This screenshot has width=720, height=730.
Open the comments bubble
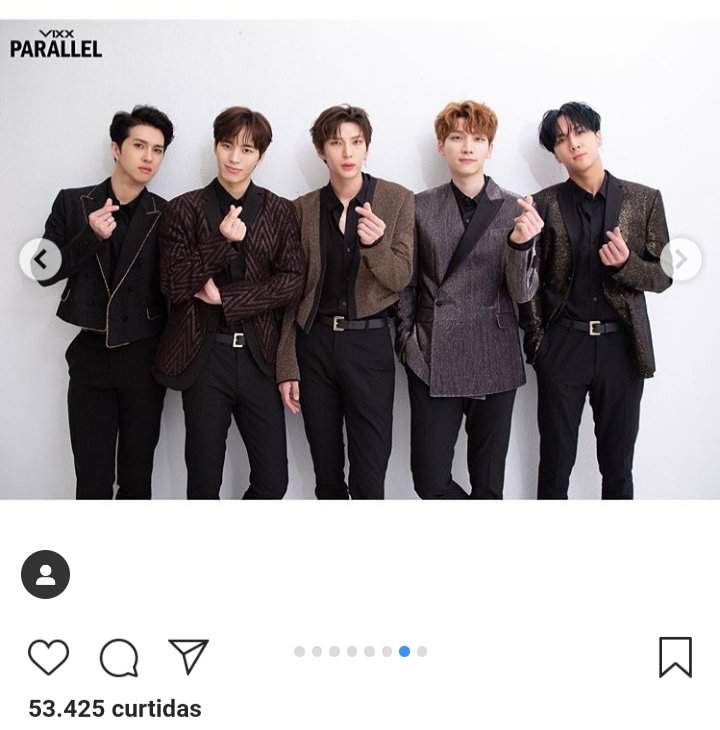point(119,657)
